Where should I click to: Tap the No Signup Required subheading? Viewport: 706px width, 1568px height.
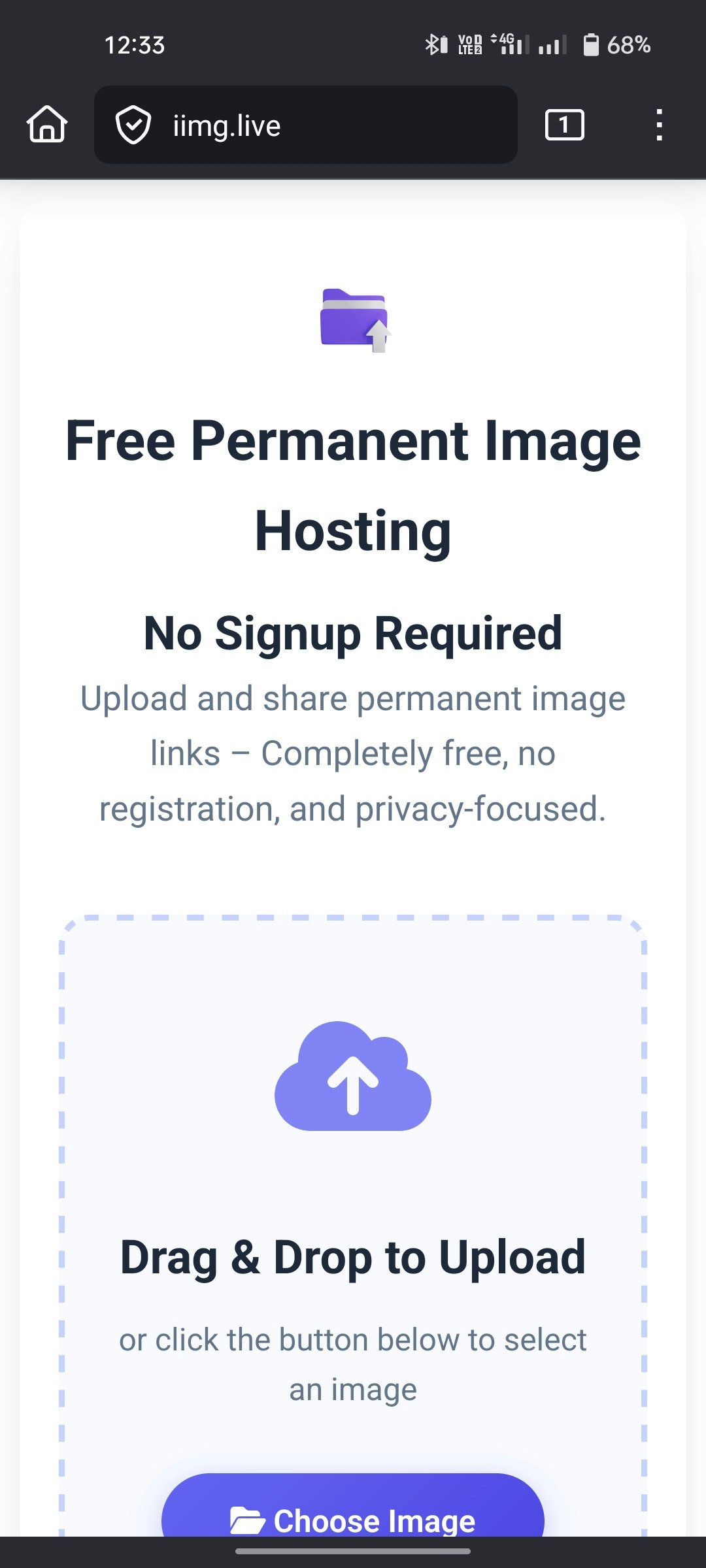353,631
